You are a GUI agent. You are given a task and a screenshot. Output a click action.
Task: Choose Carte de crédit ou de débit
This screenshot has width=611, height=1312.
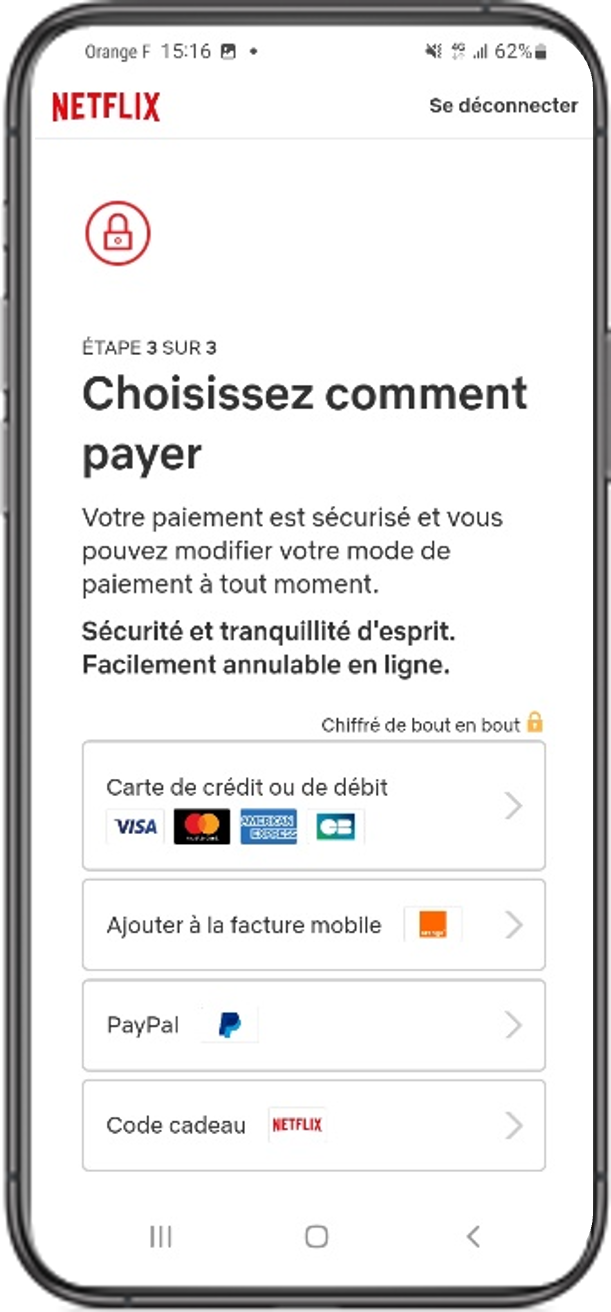click(x=313, y=806)
